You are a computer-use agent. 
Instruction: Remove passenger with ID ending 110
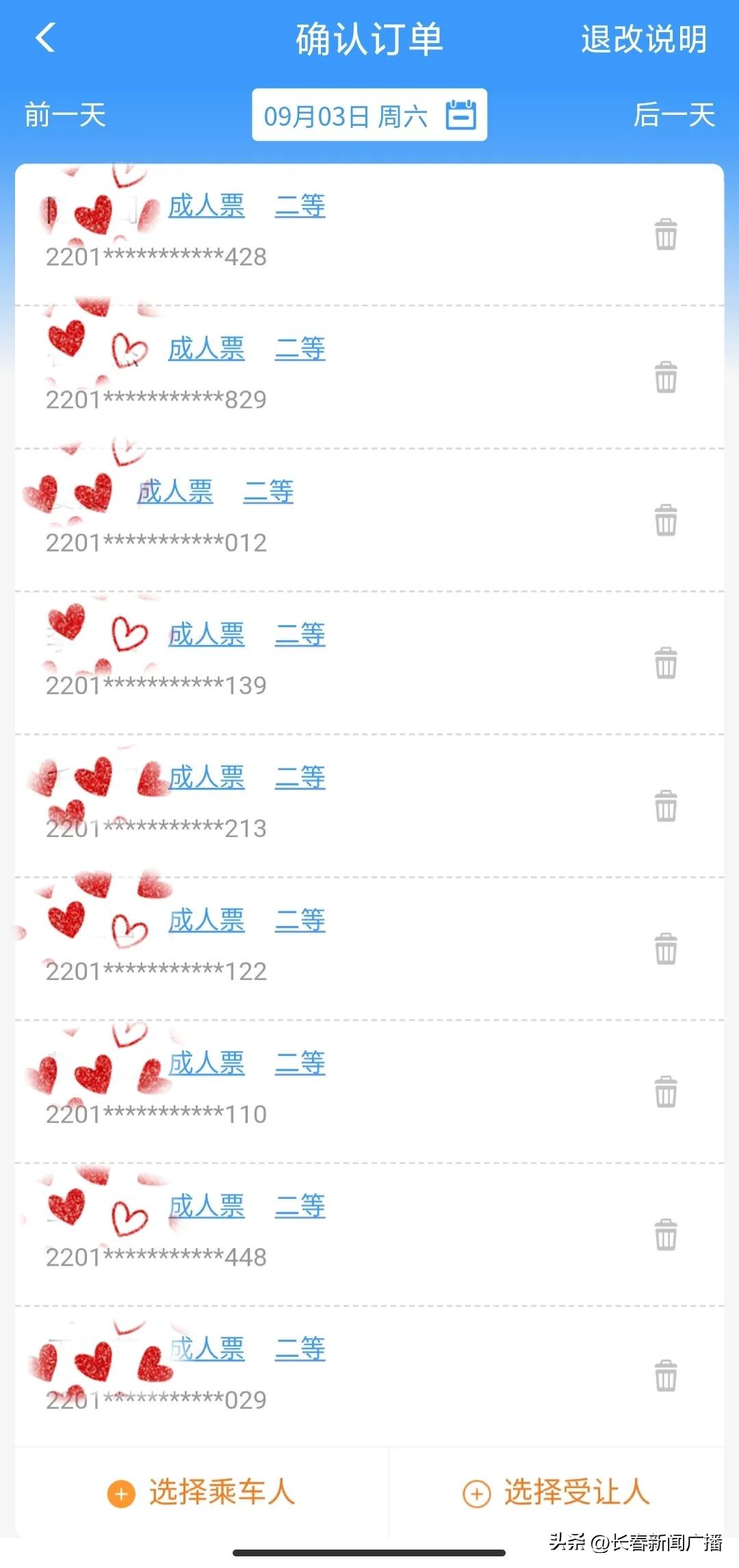coord(666,1092)
